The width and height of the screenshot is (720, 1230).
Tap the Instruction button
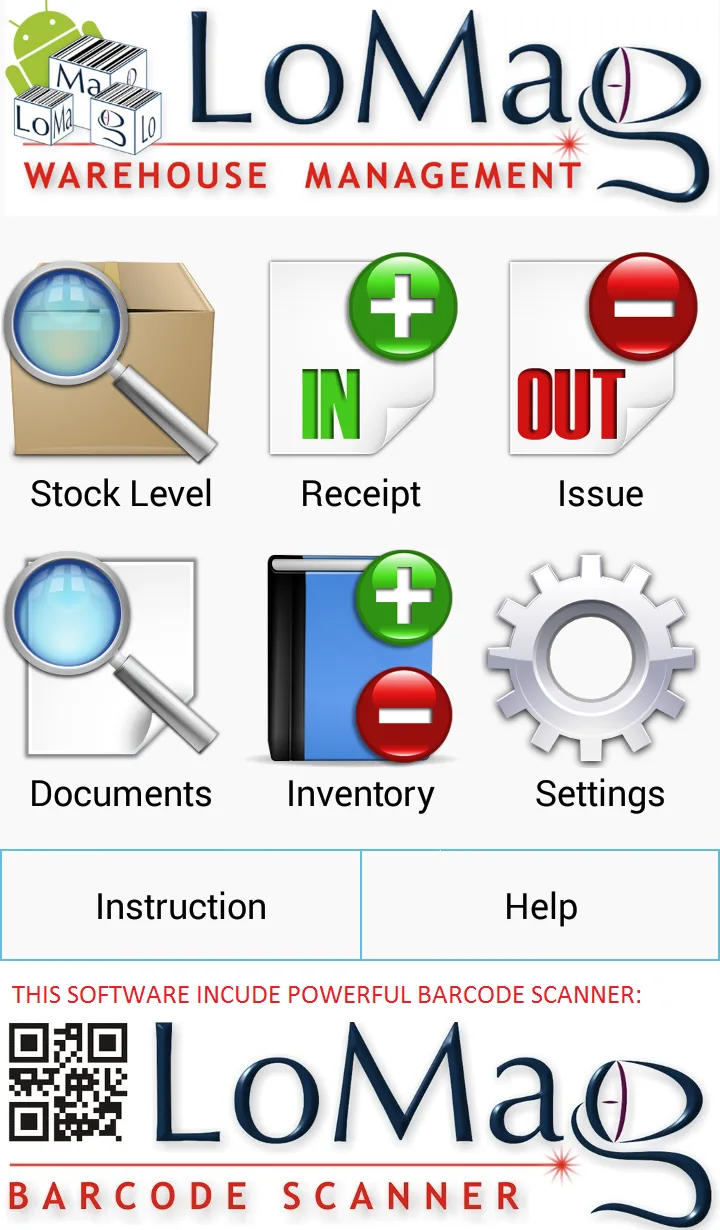click(x=181, y=906)
